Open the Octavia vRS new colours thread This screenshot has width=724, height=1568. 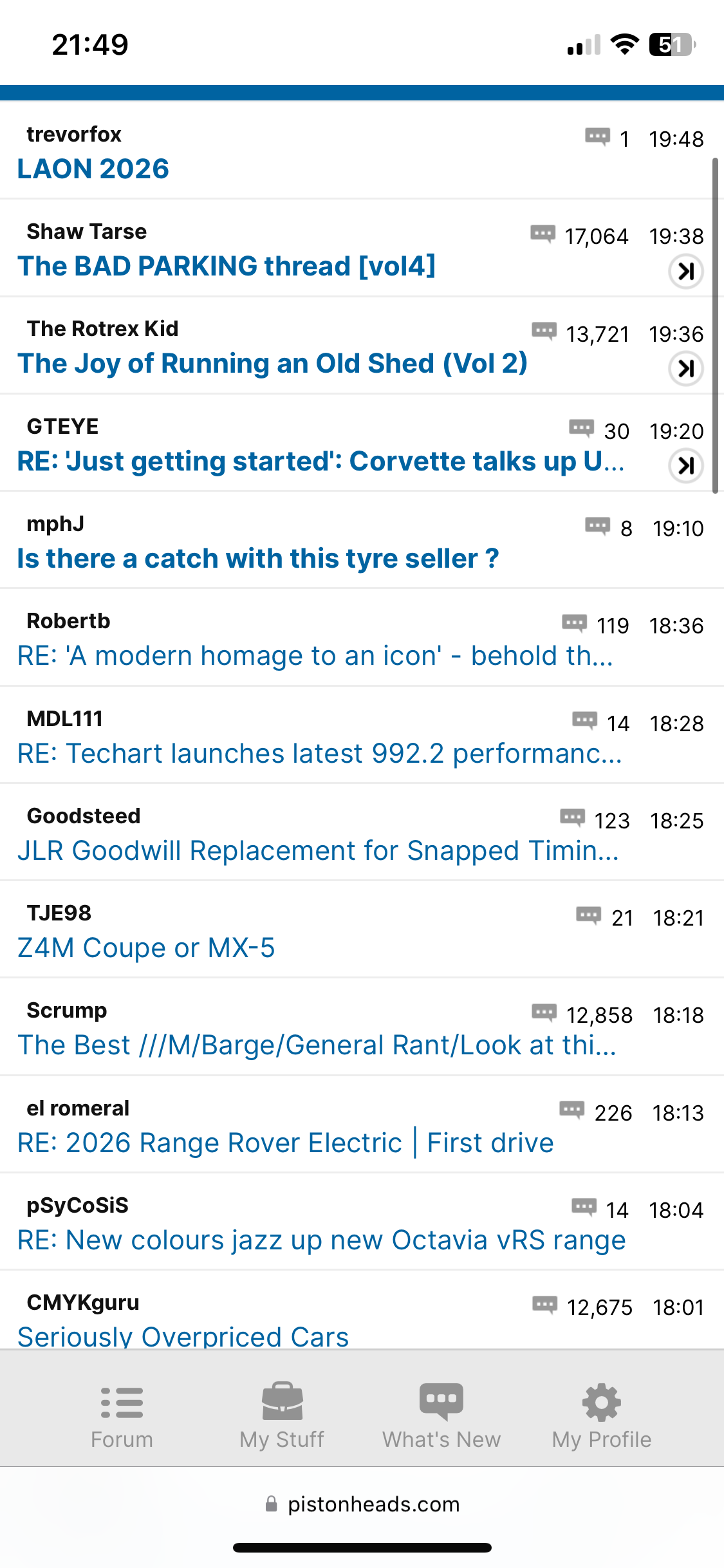321,1240
